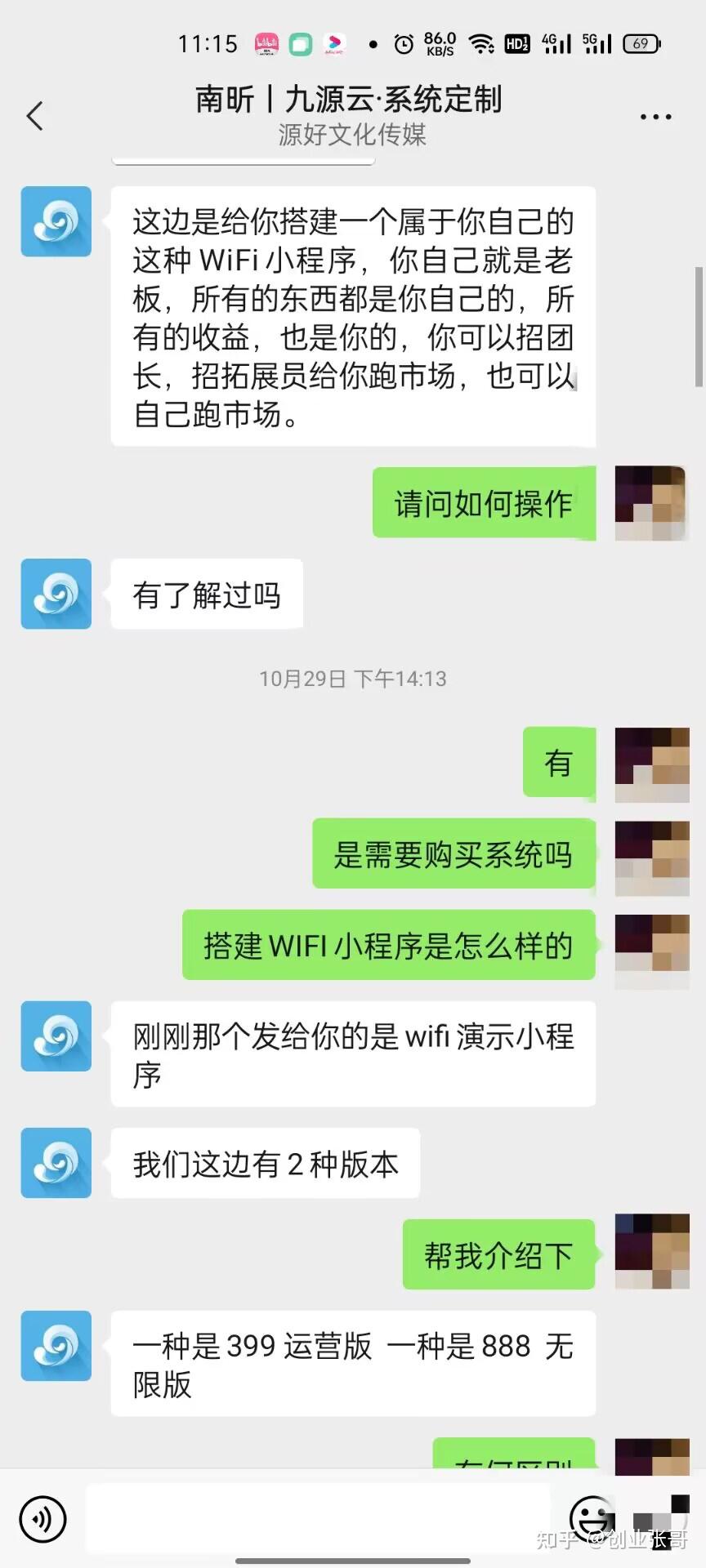Go back from the chat

[34, 116]
